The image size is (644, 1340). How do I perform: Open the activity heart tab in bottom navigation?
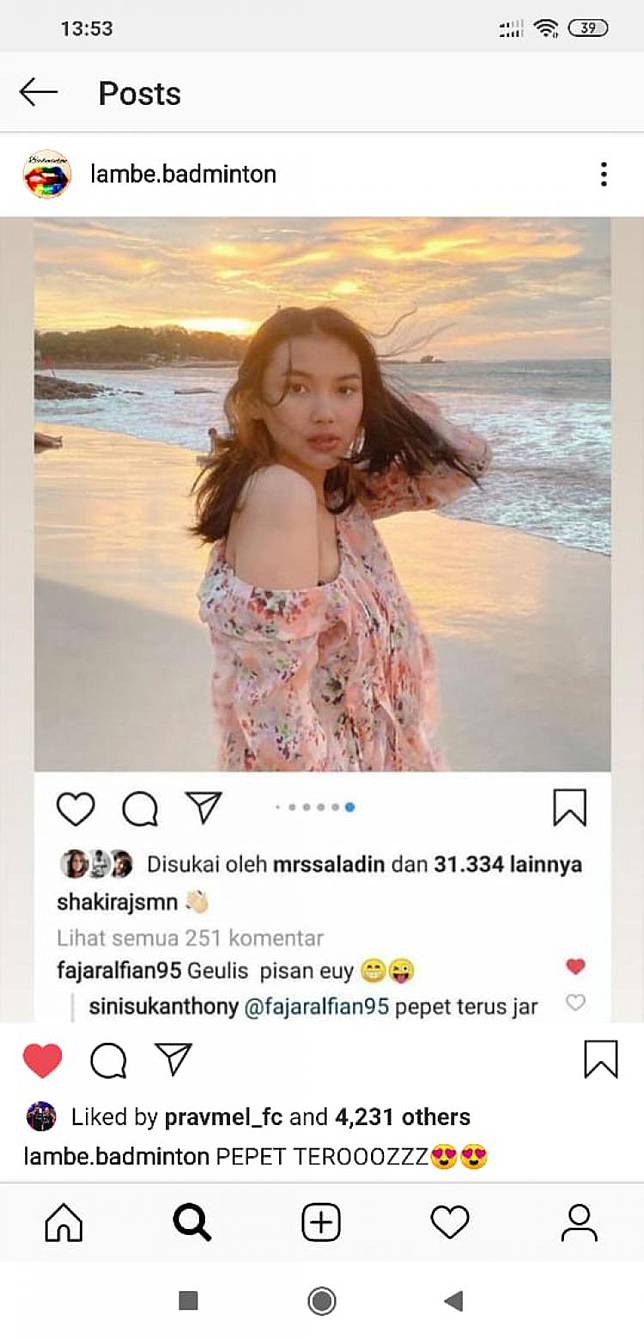tap(450, 1222)
